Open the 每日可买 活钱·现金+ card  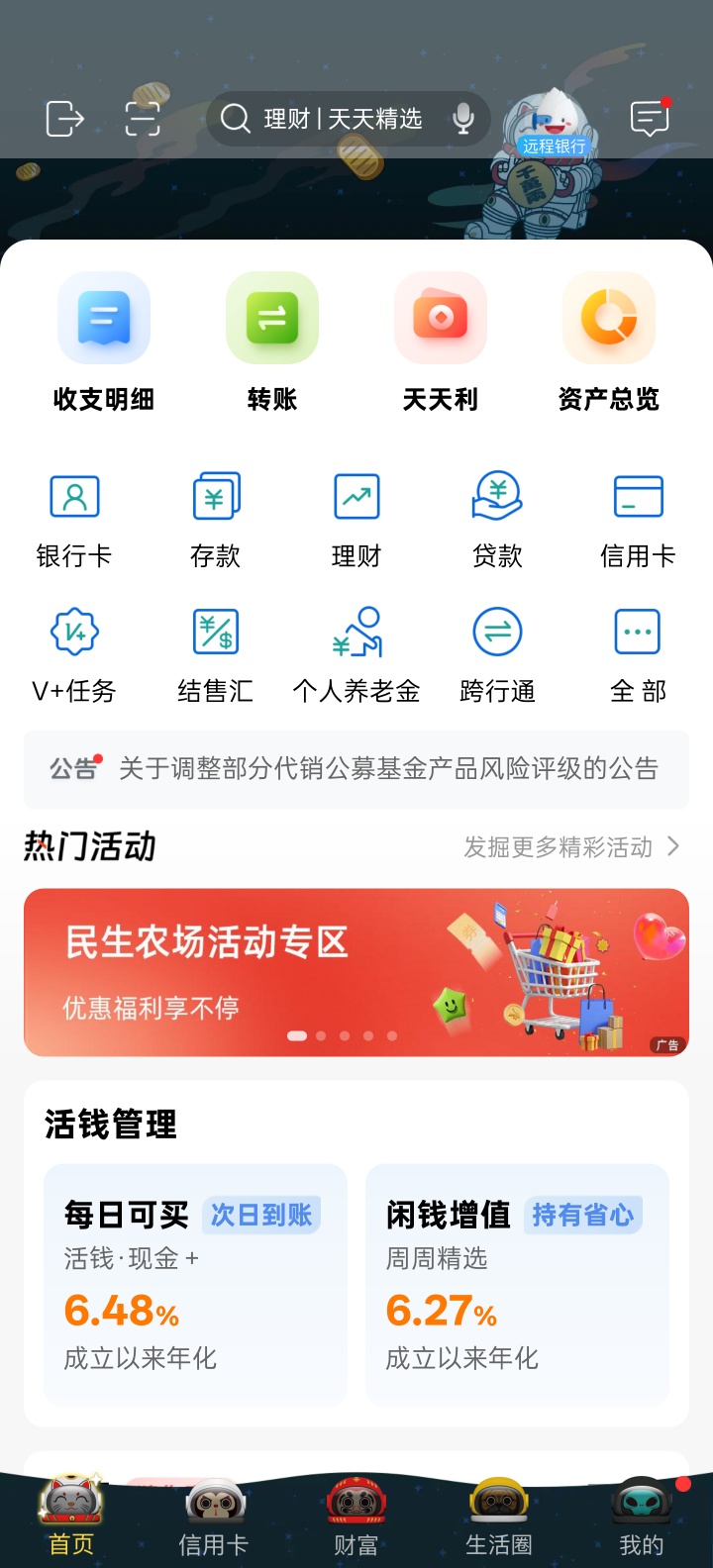(195, 1284)
